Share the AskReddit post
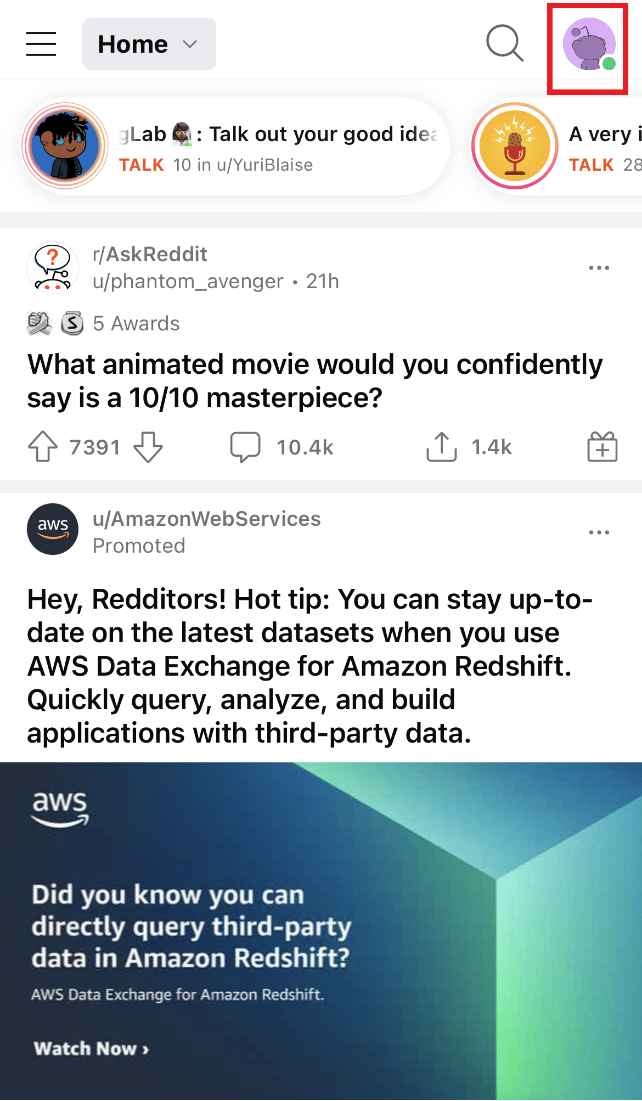 [469, 447]
